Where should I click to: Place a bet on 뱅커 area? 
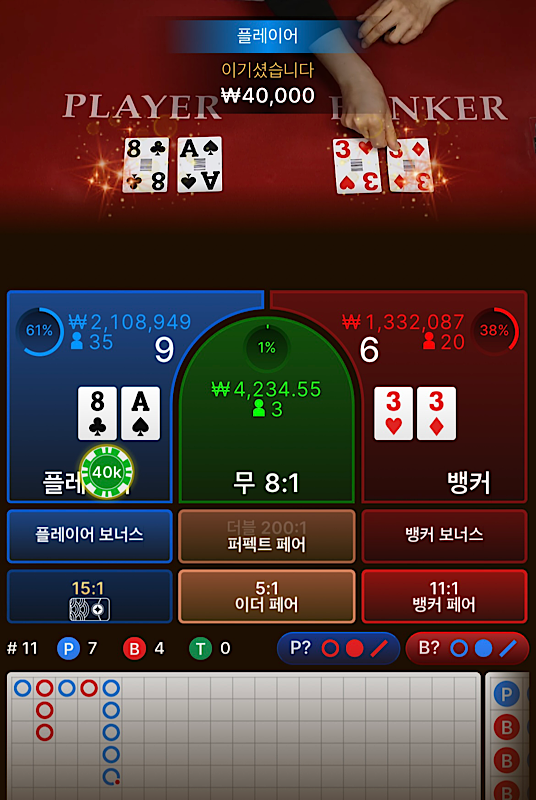coord(445,397)
